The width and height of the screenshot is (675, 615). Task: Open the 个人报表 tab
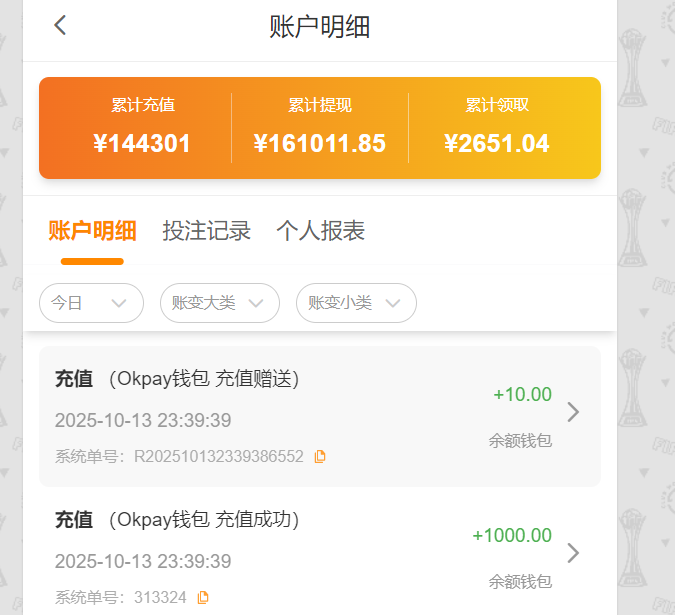(x=320, y=231)
